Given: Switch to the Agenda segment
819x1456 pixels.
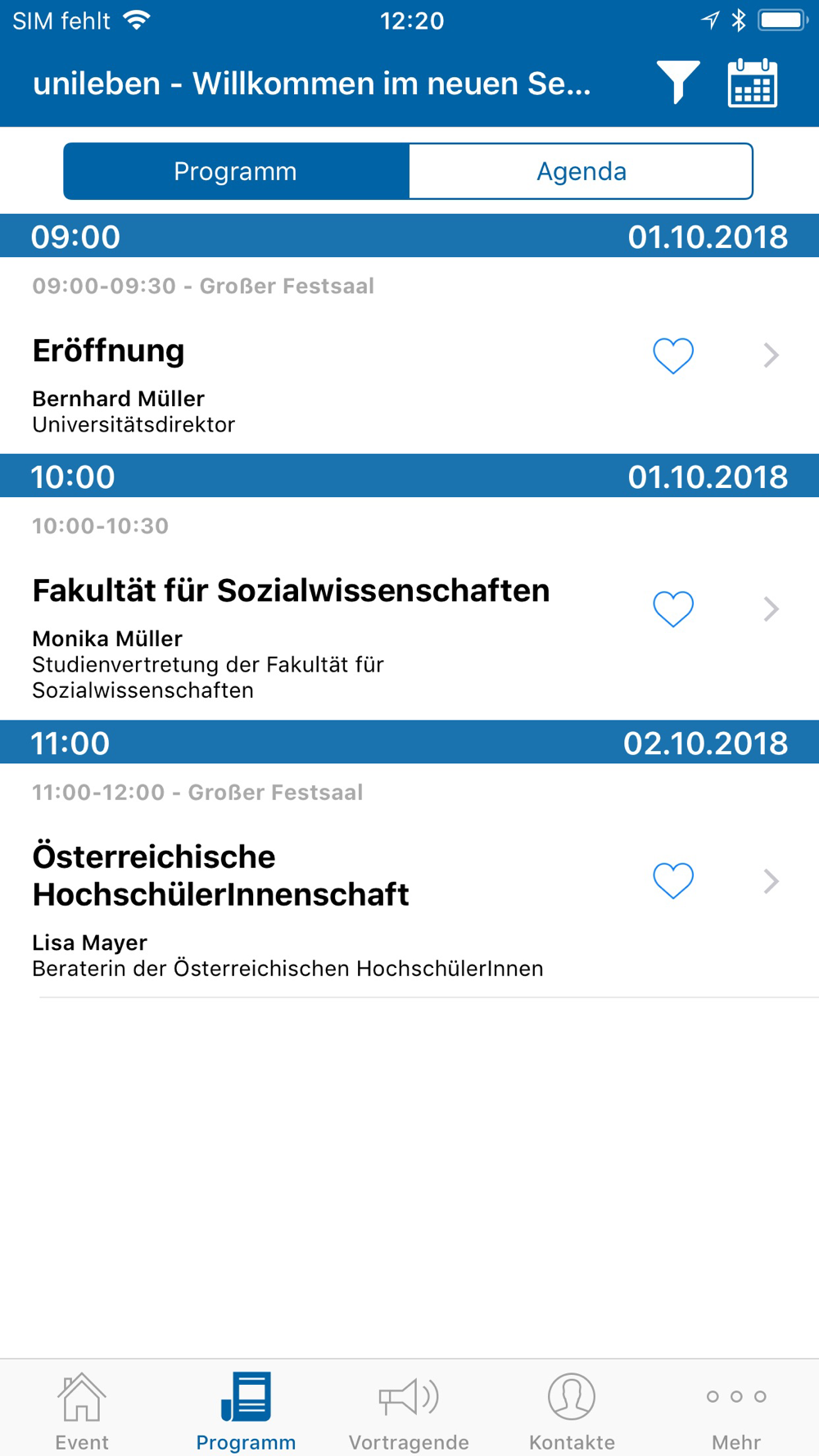Looking at the screenshot, I should pos(581,171).
